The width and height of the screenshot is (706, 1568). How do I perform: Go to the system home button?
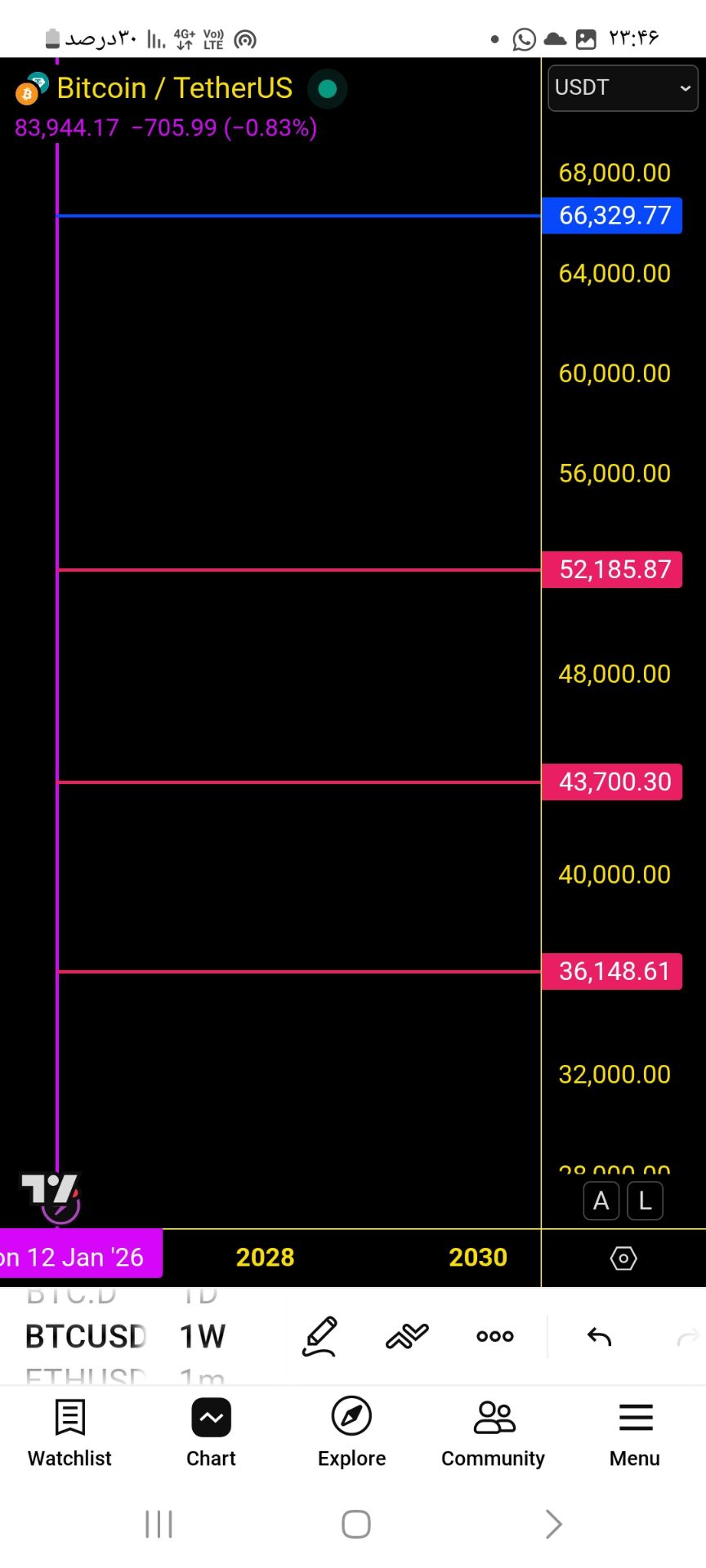pos(355,1524)
